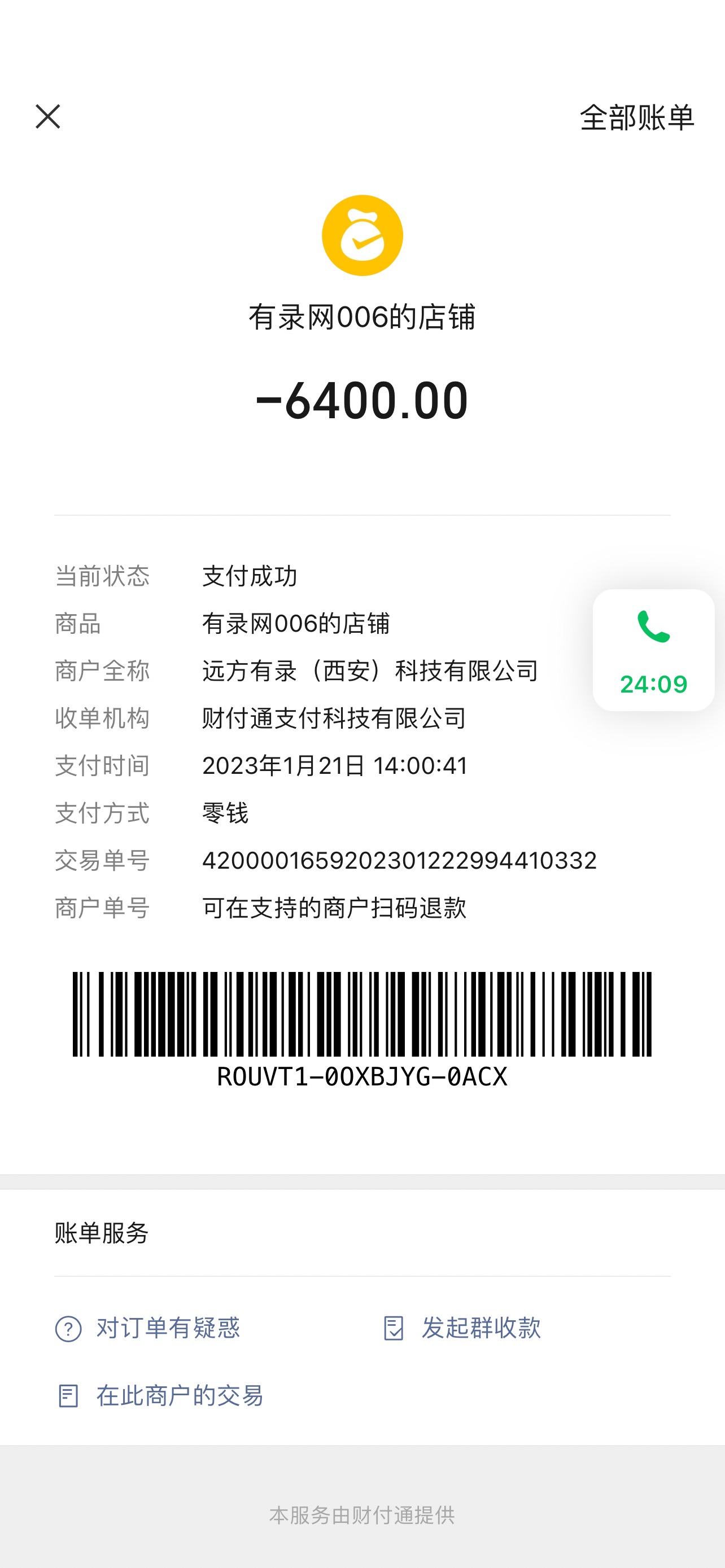The width and height of the screenshot is (725, 1568).
Task: Open 全部账单 (all bills)
Action: [636, 117]
